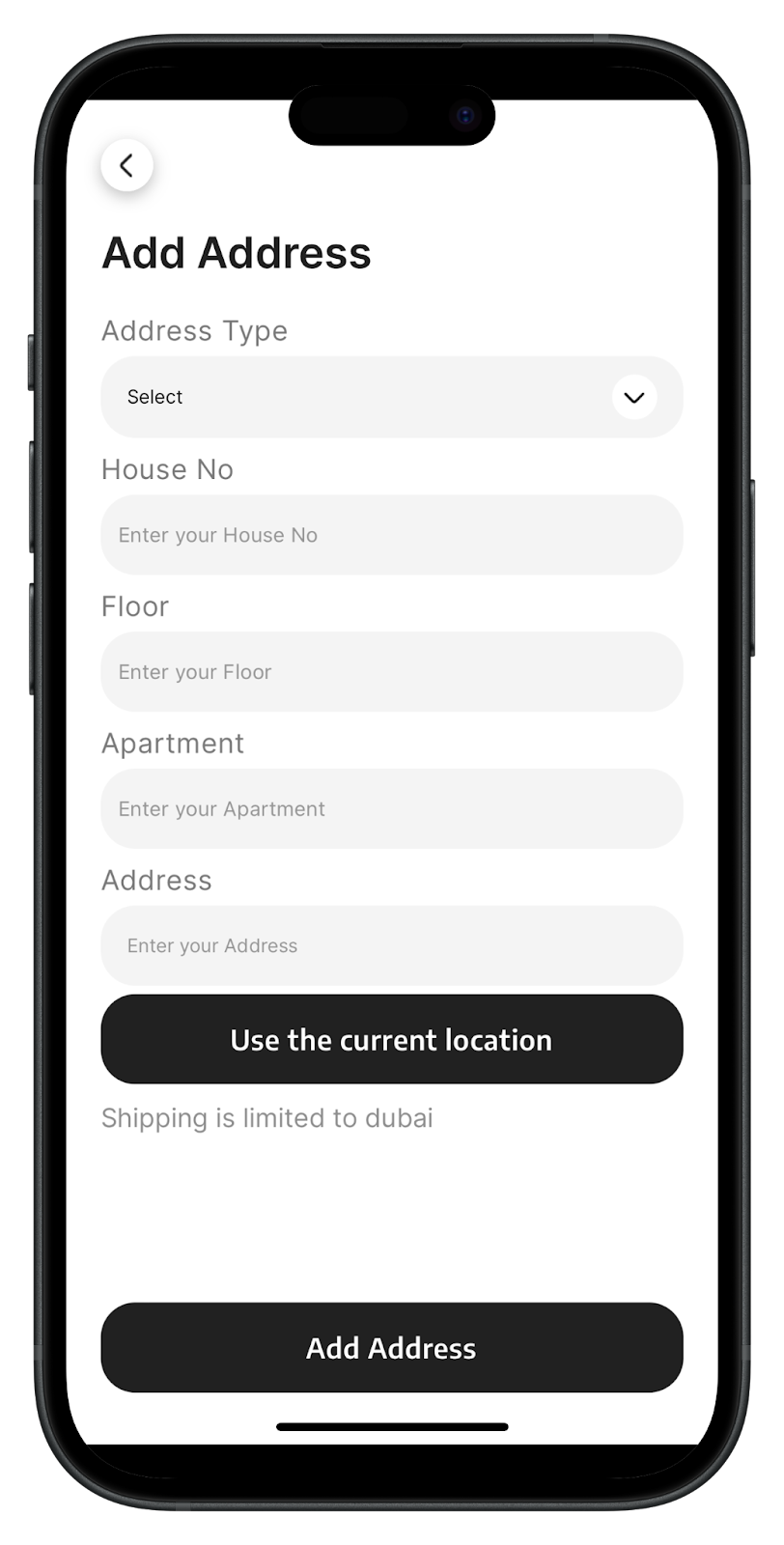
Task: Focus the Floor text field
Action: coord(392,672)
